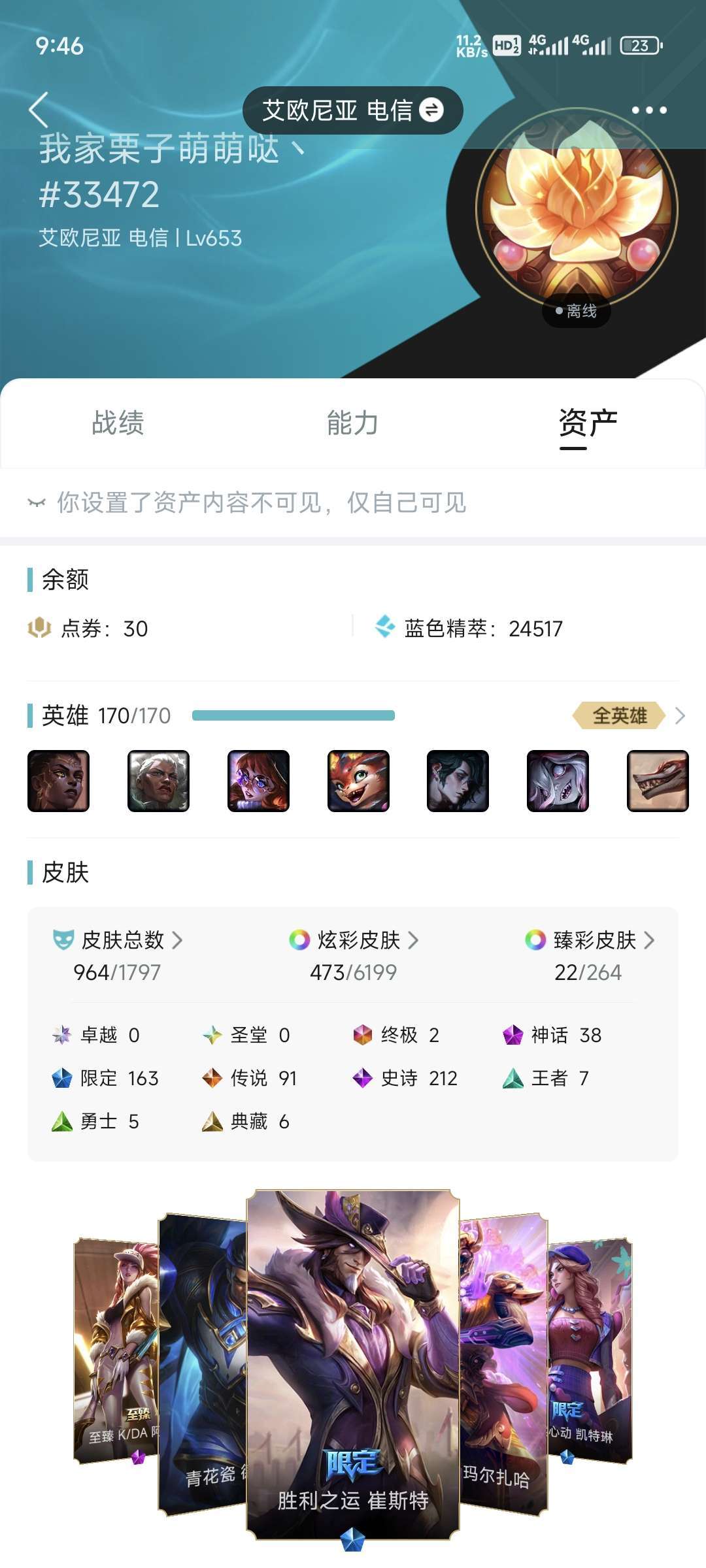The width and height of the screenshot is (706, 1568).
Task: Switch to the 能力 tab
Action: [x=353, y=423]
